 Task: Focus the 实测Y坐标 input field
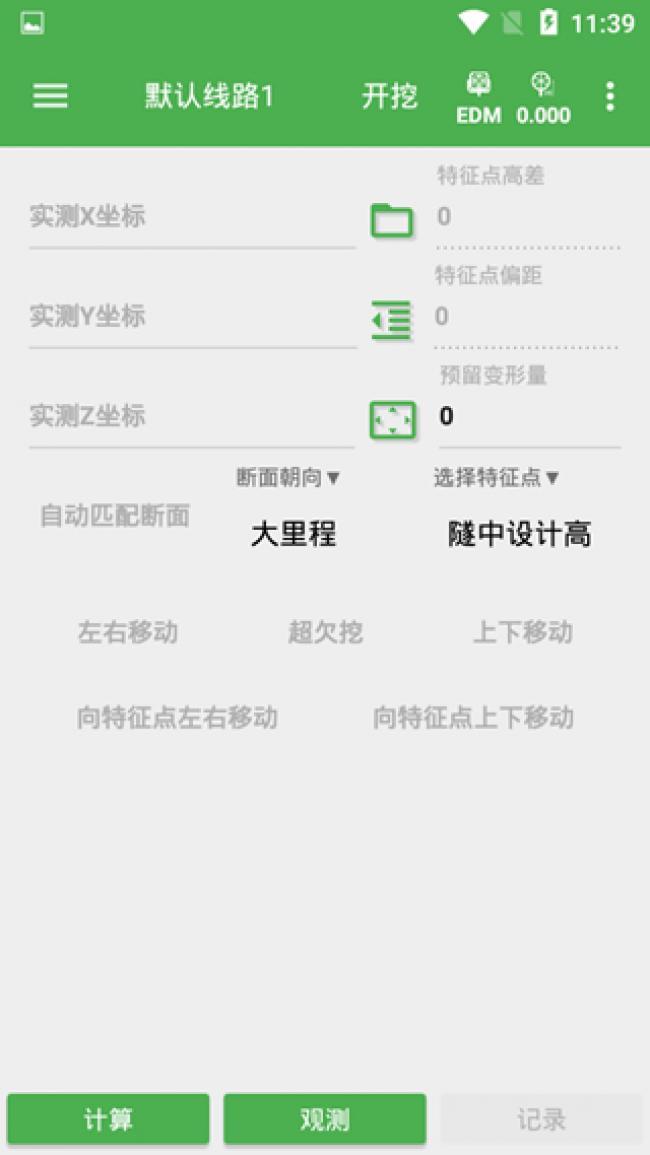(190, 317)
